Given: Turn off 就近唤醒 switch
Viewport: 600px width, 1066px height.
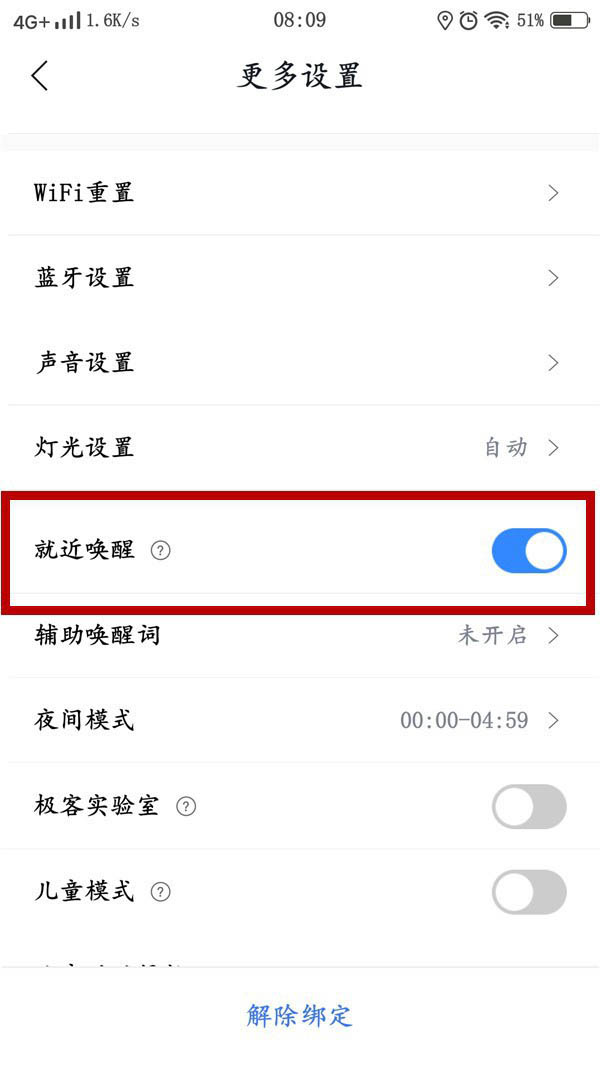Looking at the screenshot, I should coord(529,550).
